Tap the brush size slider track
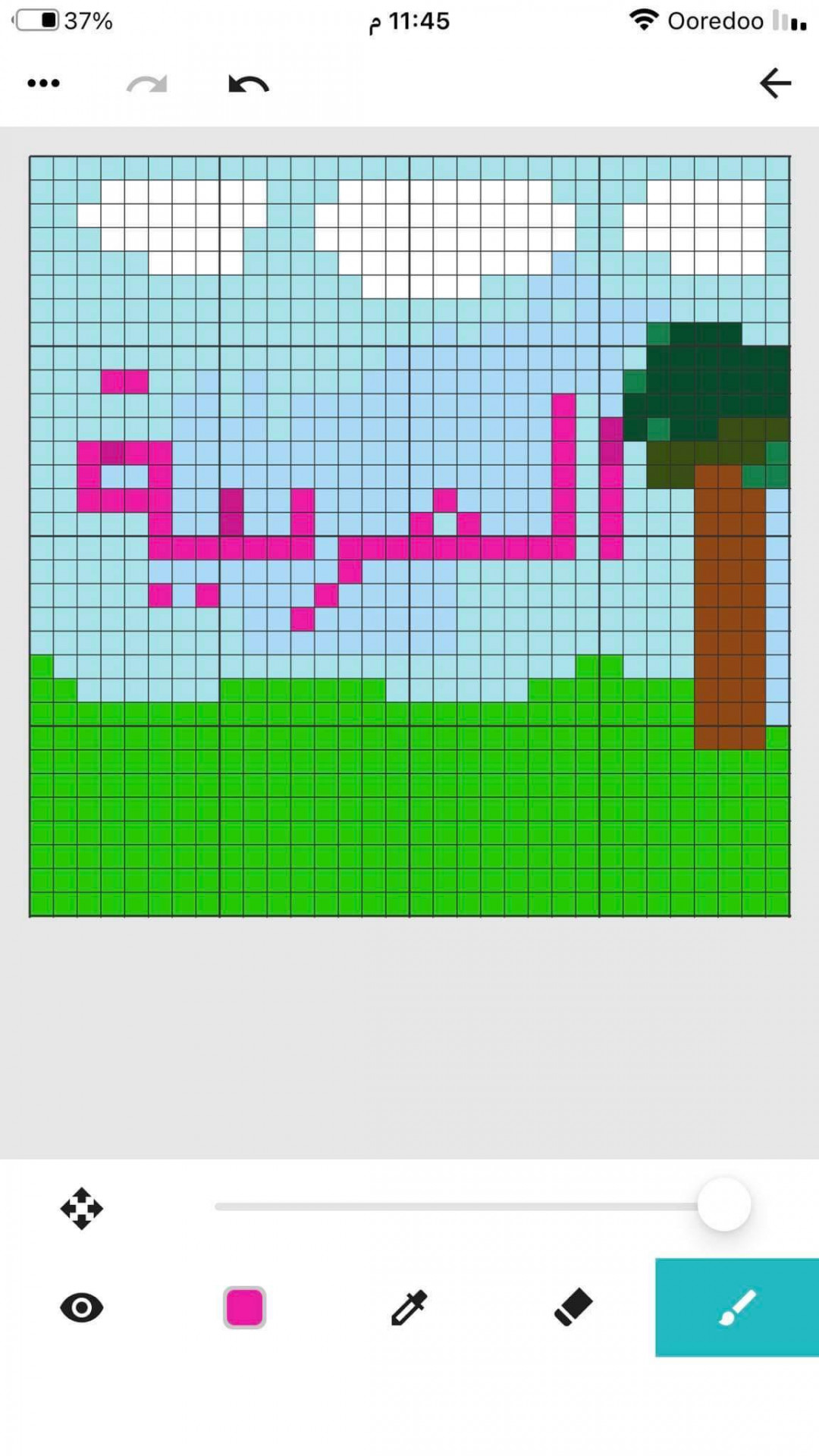 coord(455,1206)
